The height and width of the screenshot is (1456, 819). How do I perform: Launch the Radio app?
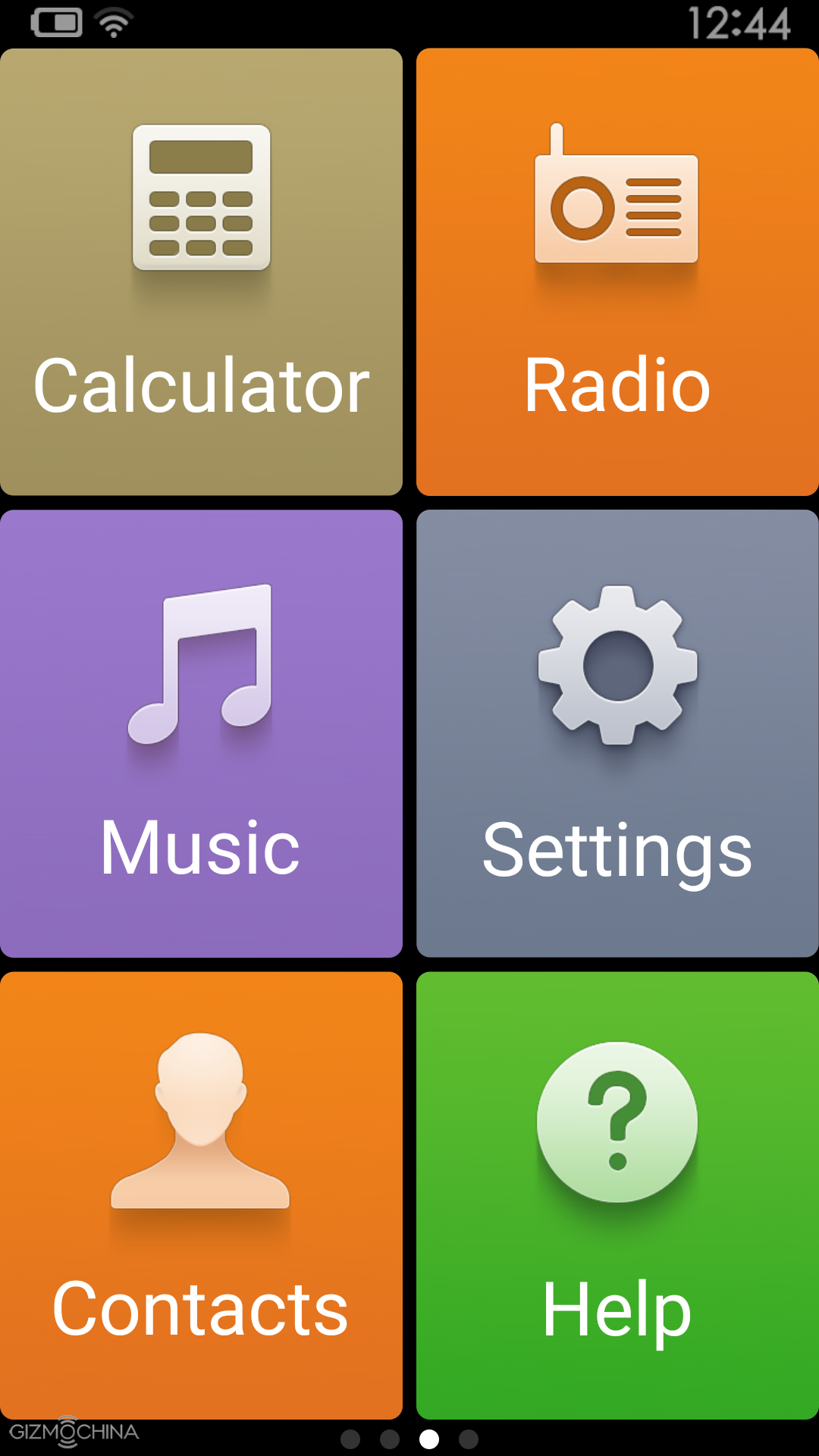(617, 272)
